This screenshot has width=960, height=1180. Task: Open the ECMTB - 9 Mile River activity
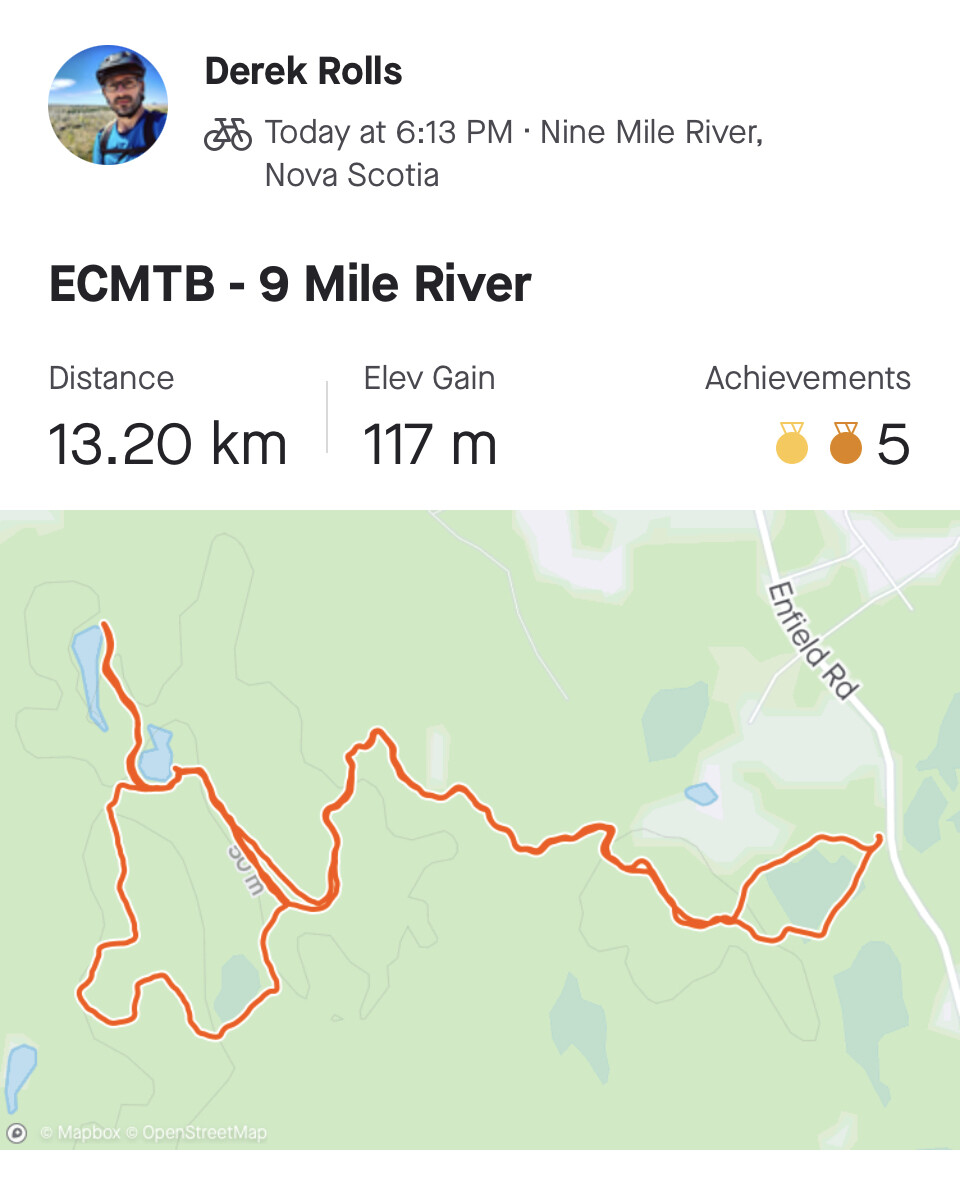[290, 284]
